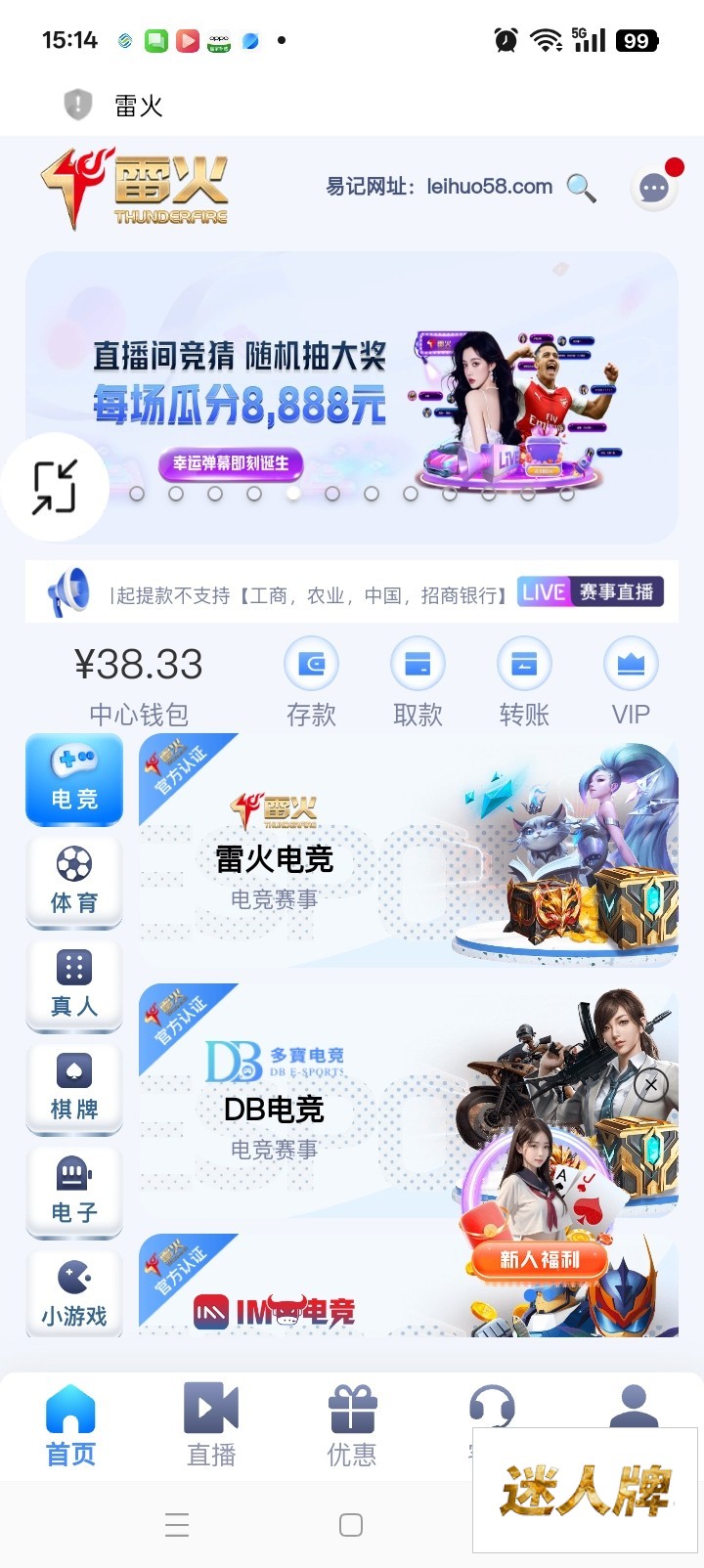Switch to the 直播 tab

tap(211, 1424)
